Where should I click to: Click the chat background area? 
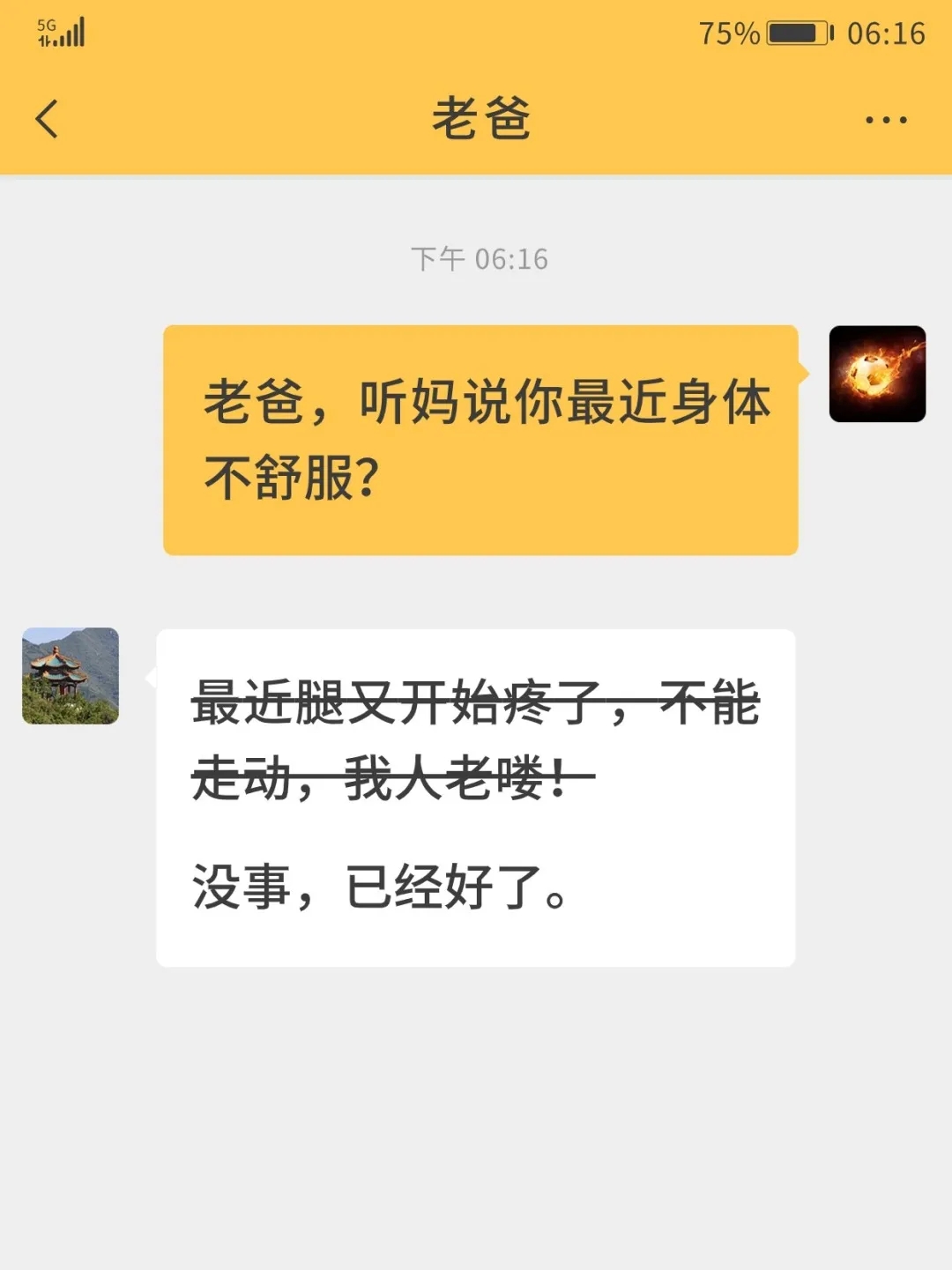point(476,1102)
